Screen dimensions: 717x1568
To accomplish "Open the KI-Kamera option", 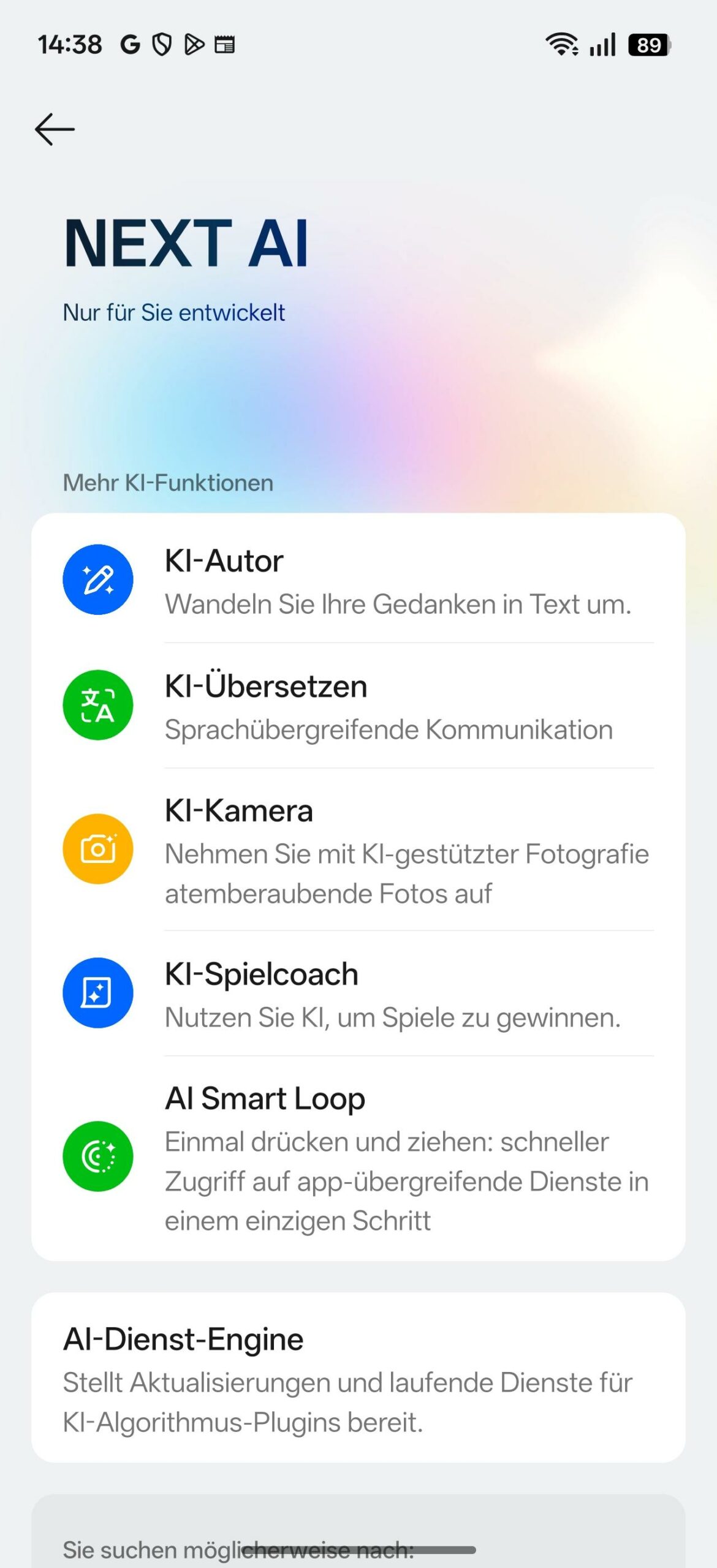I will (358, 850).
